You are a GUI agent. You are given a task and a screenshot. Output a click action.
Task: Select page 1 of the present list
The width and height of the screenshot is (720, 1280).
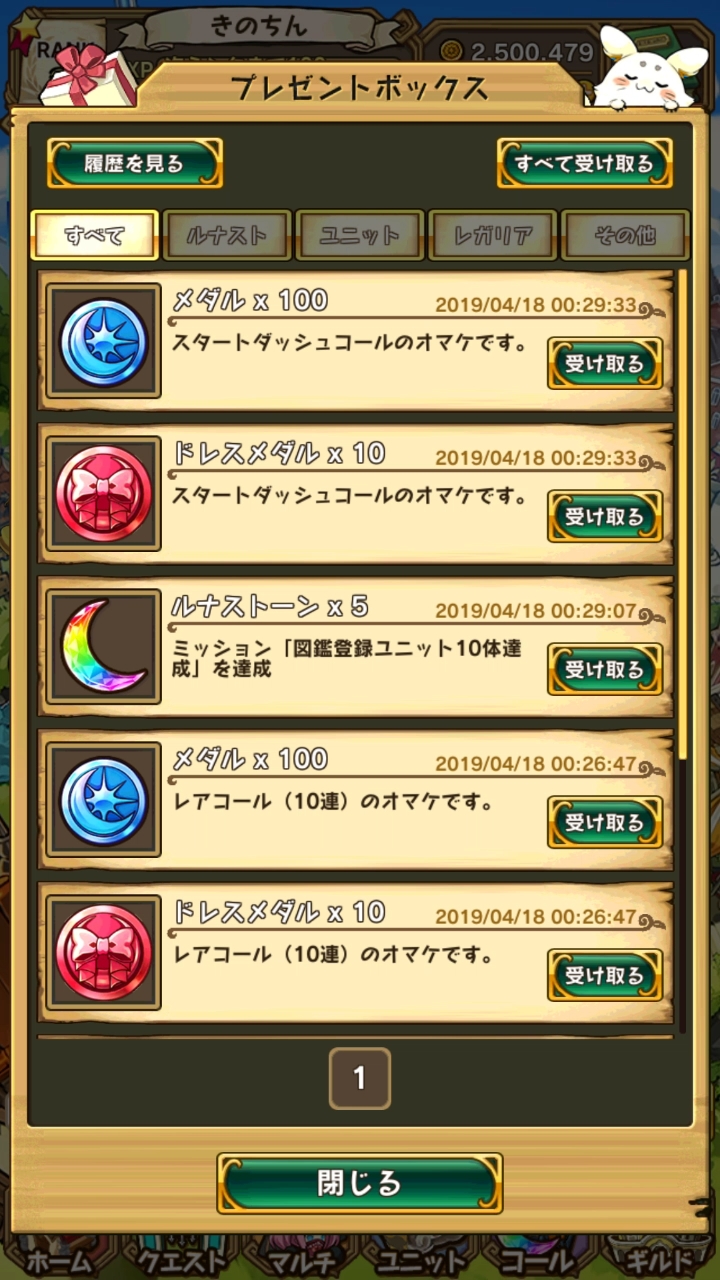point(360,1078)
